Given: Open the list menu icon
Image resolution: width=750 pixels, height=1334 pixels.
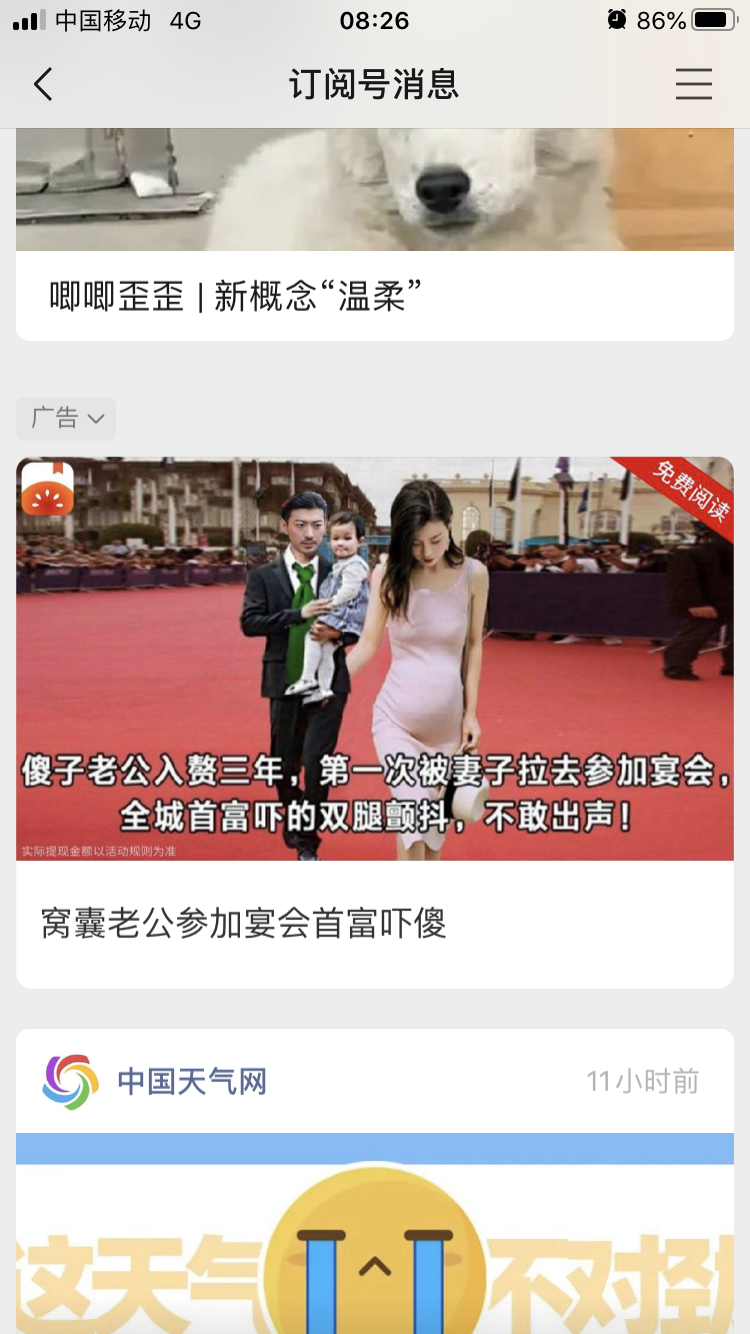Looking at the screenshot, I should pyautogui.click(x=693, y=85).
